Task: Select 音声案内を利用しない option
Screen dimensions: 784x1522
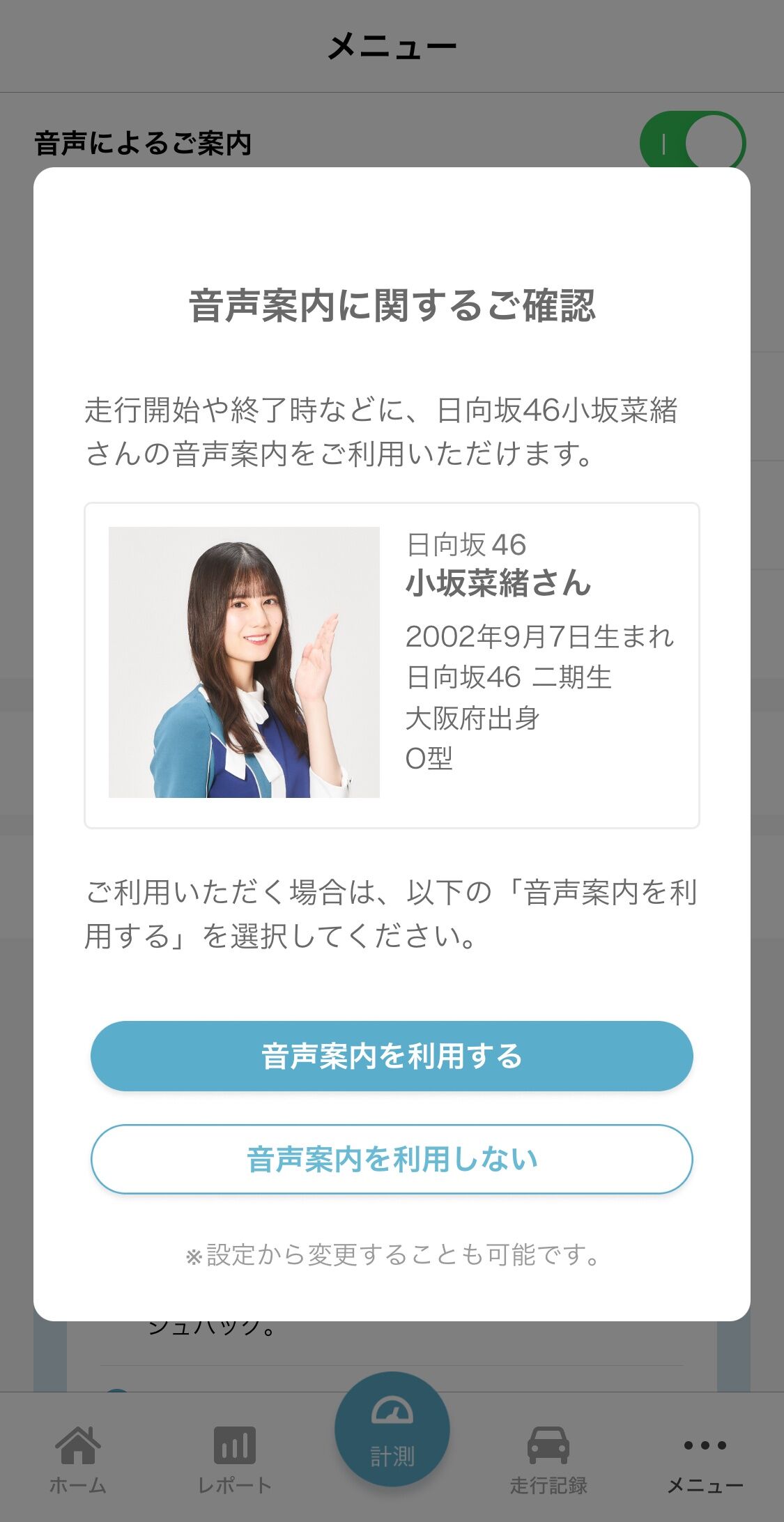Action: (x=392, y=1159)
